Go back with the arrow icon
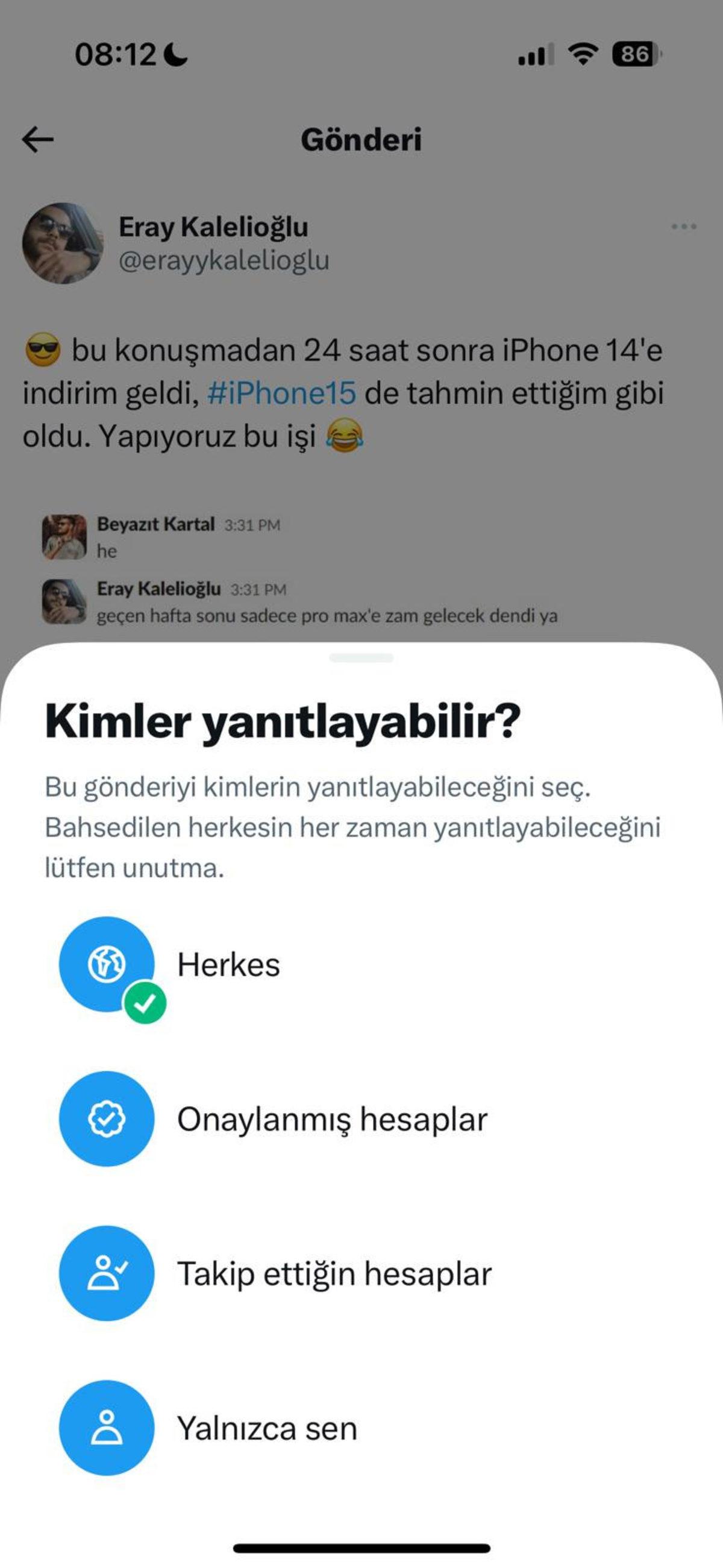Image resolution: width=723 pixels, height=1568 pixels. point(38,139)
